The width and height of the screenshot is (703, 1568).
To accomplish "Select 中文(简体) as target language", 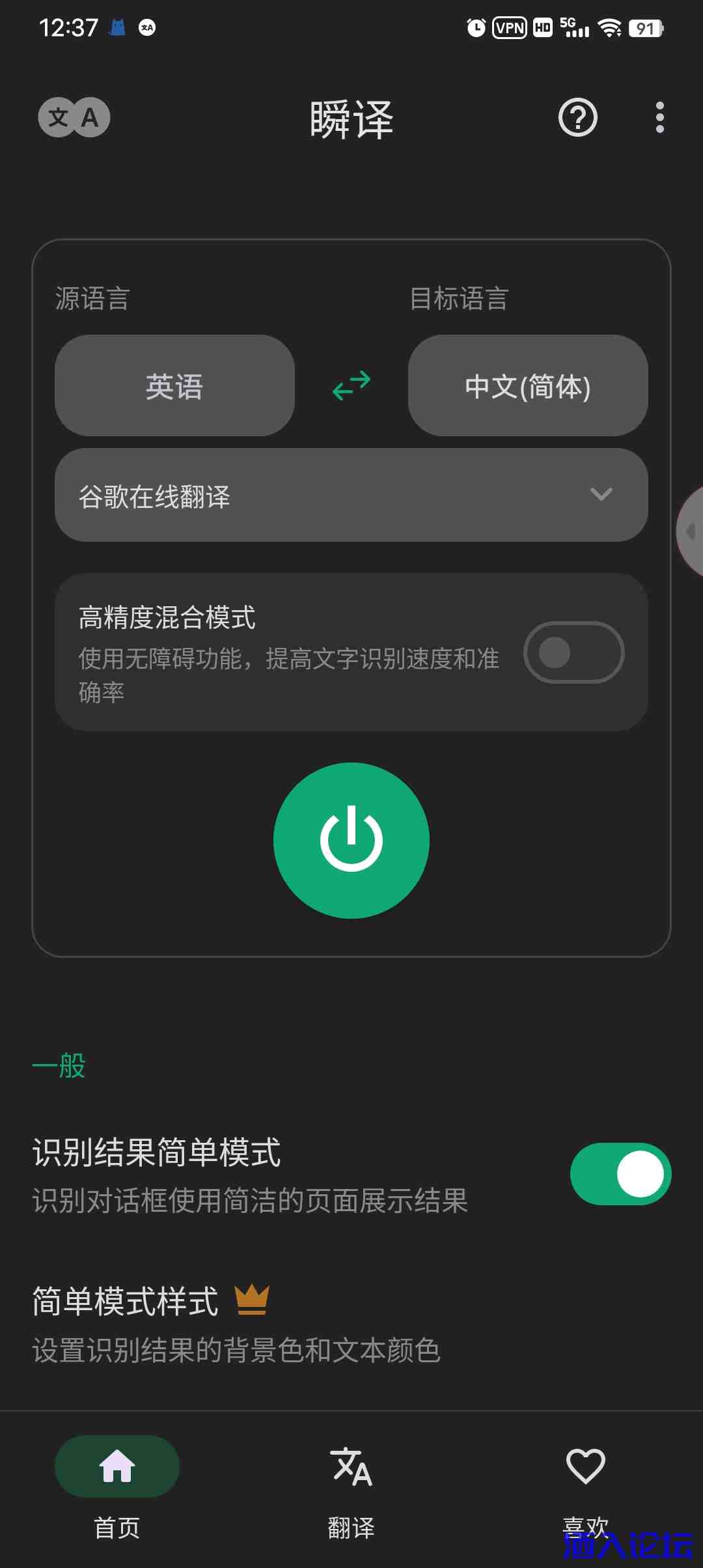I will point(527,386).
